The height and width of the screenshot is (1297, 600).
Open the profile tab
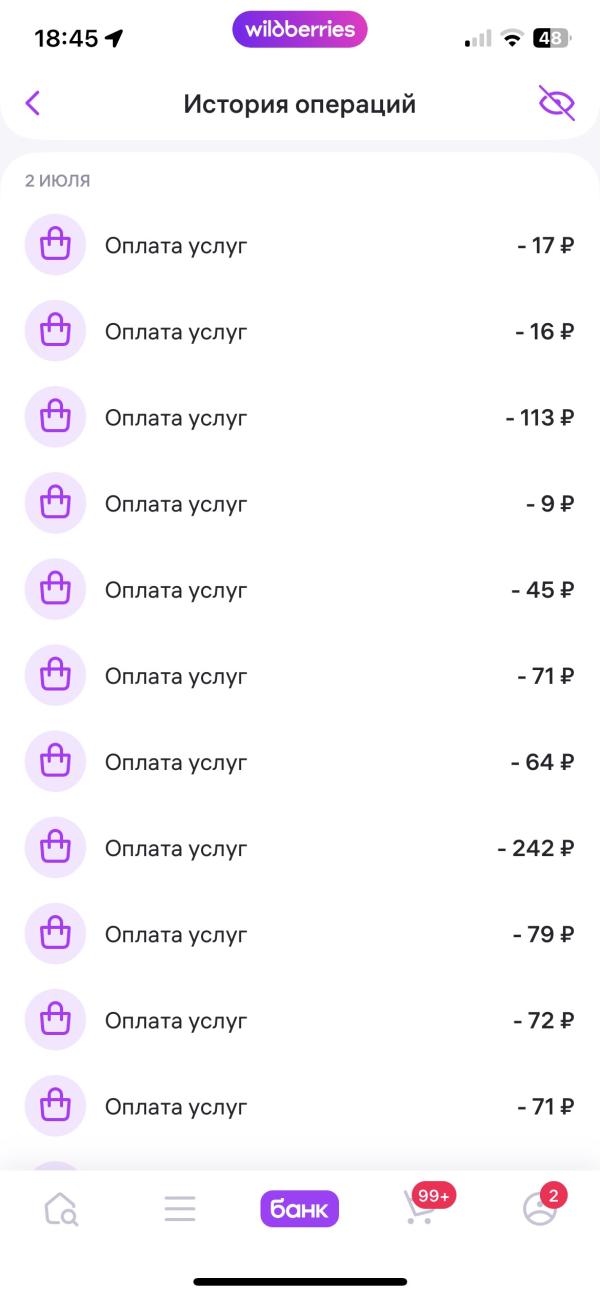click(540, 1209)
